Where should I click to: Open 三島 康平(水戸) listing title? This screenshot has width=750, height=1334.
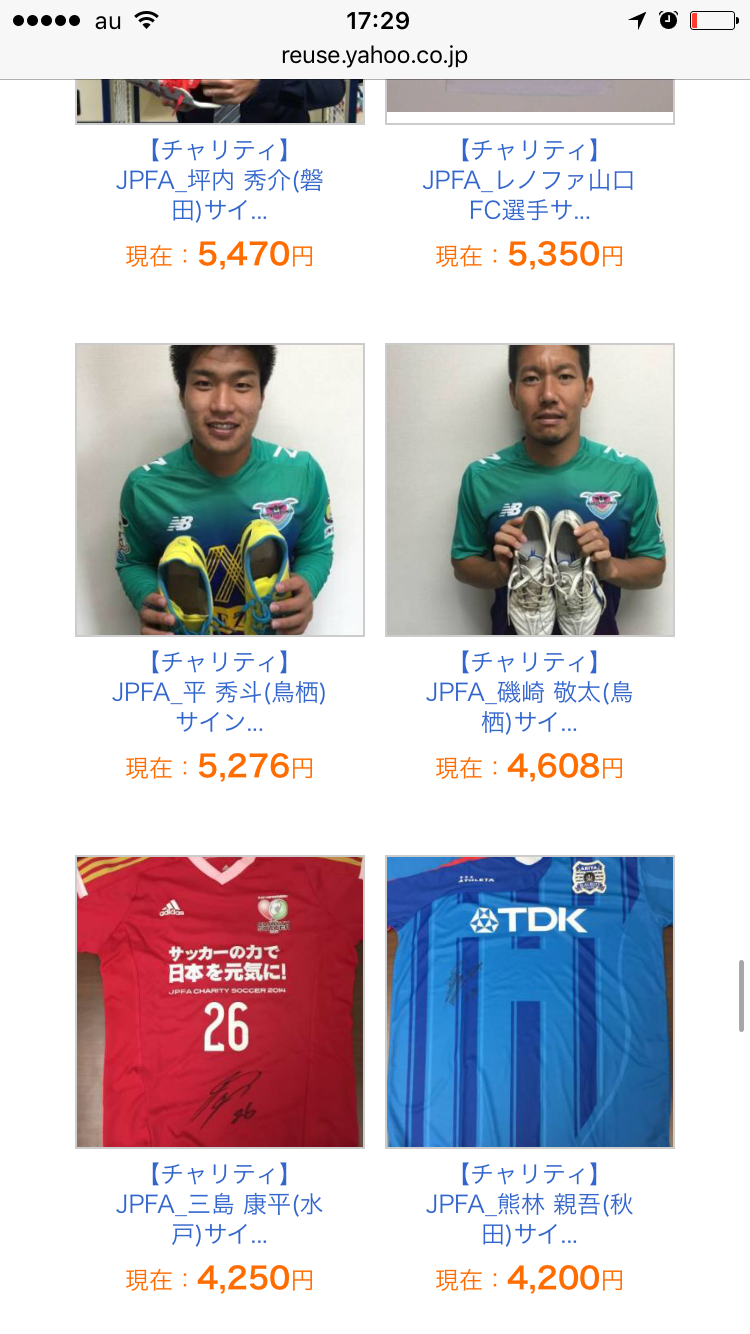219,1204
